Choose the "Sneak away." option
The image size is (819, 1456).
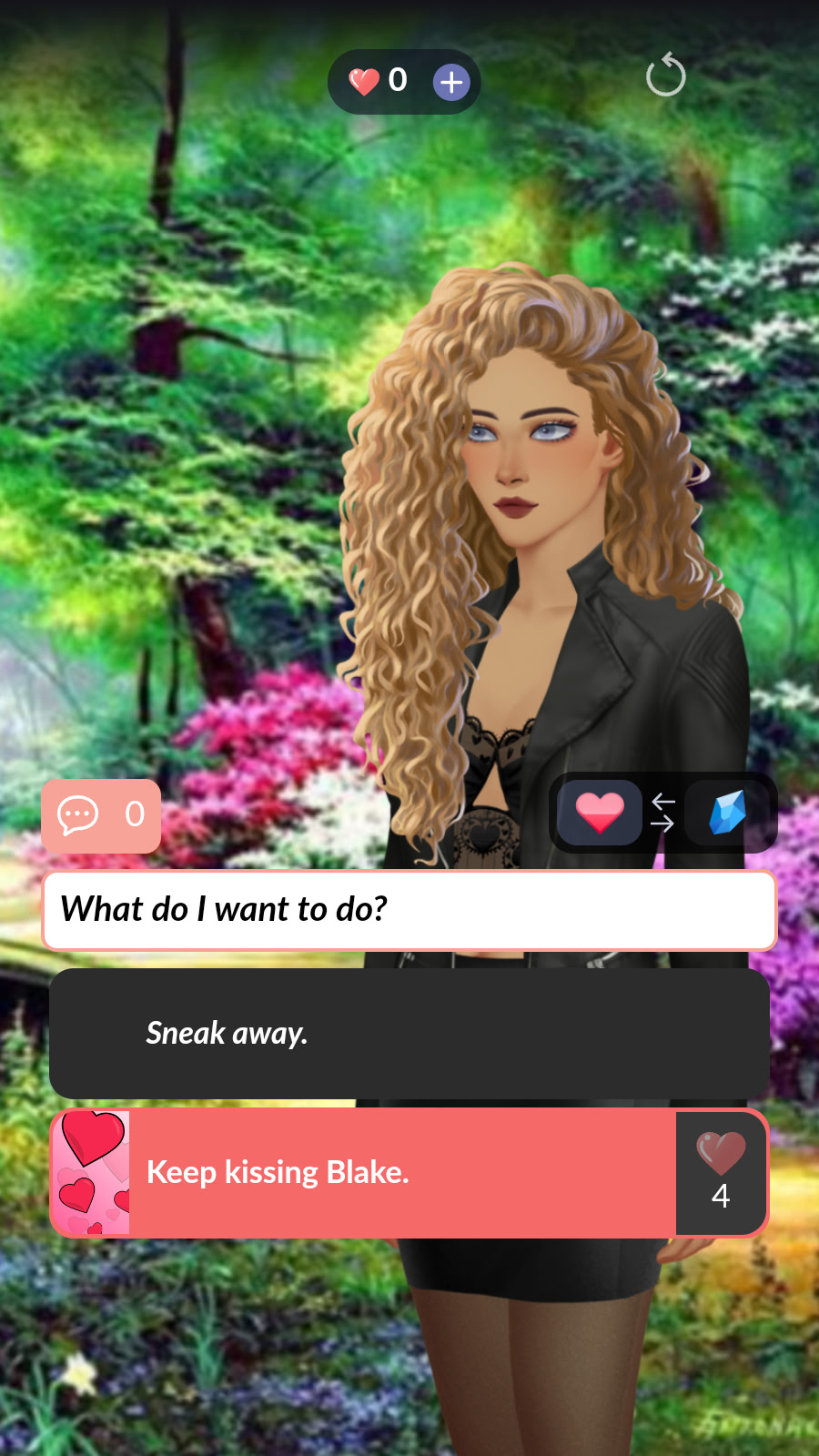(409, 1033)
